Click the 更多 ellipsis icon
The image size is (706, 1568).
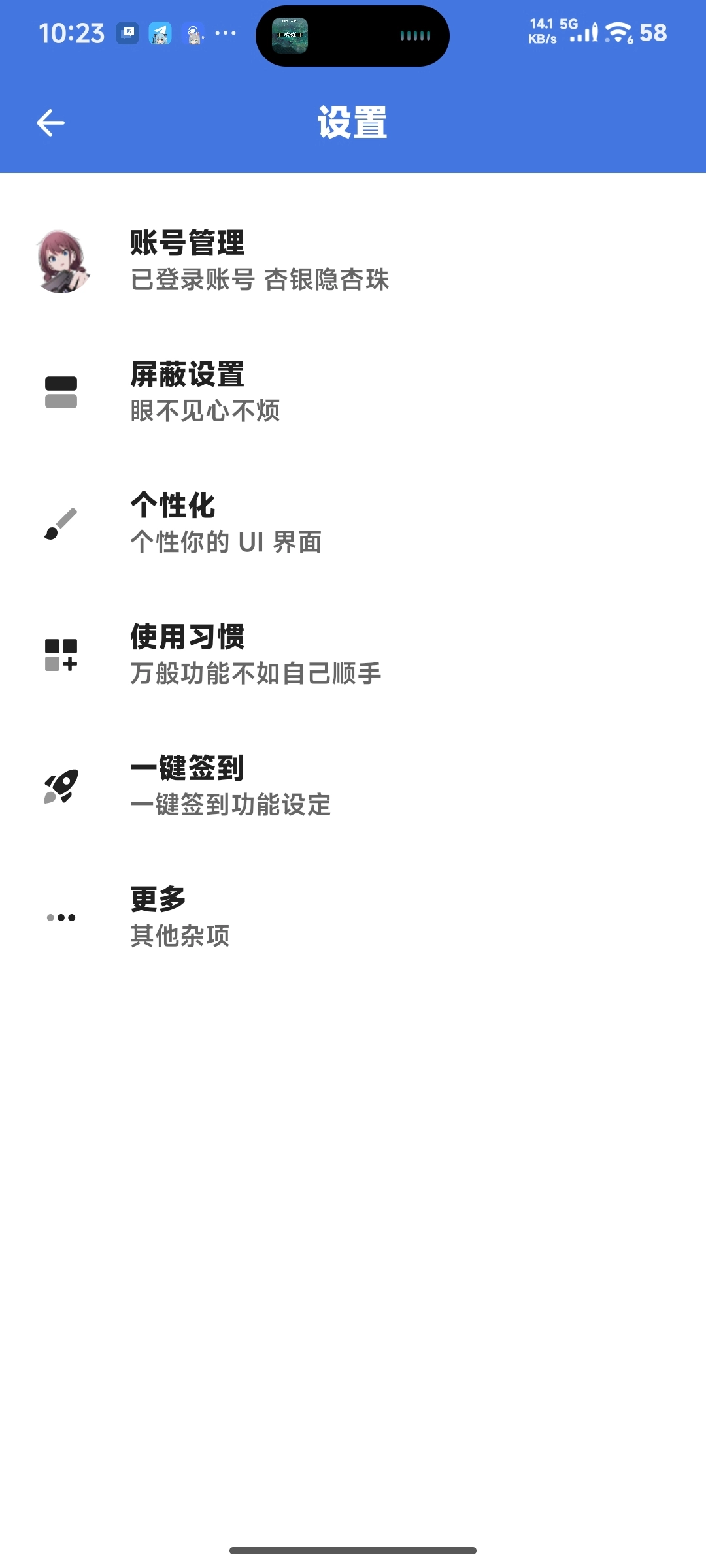(59, 917)
